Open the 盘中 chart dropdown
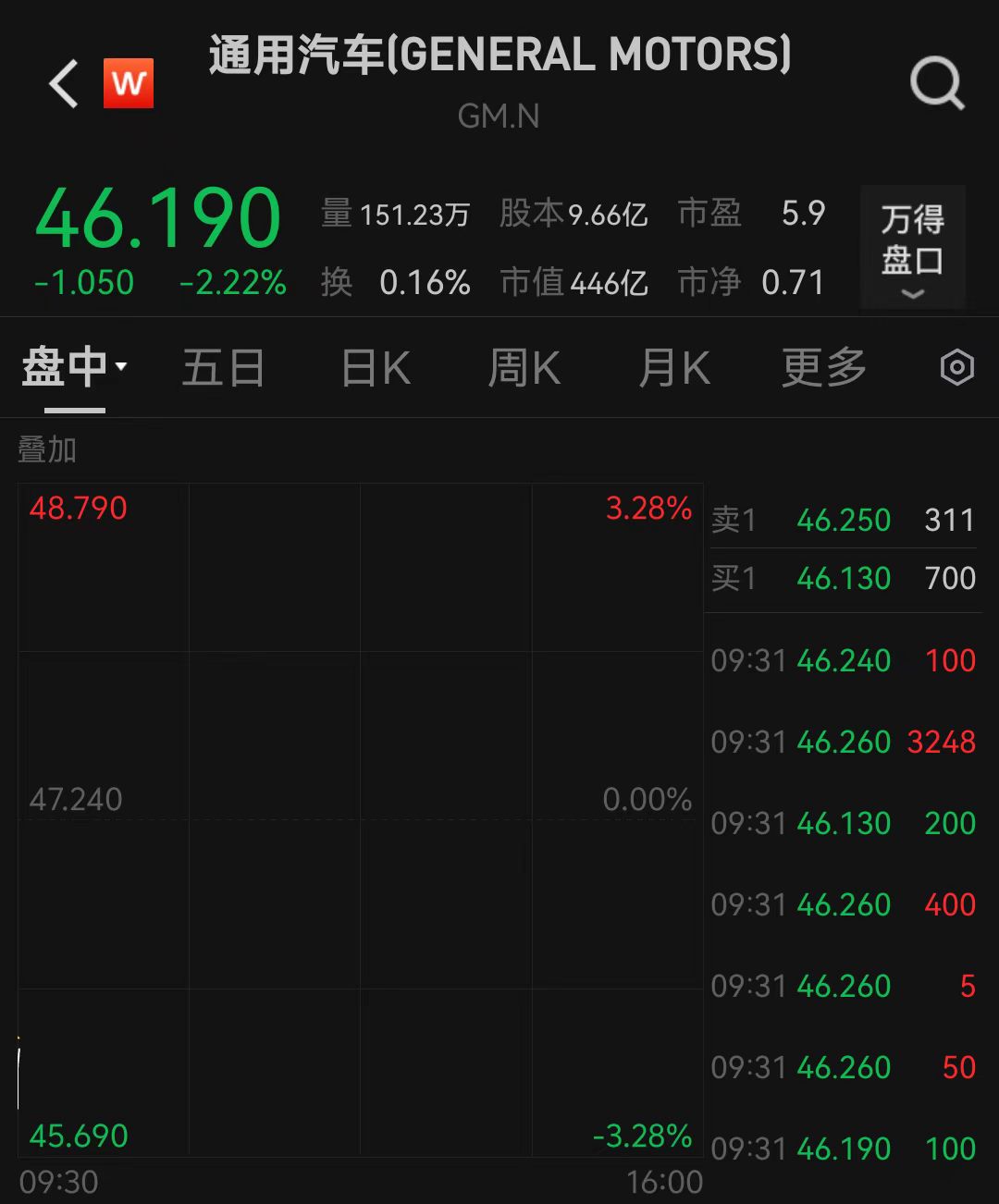The image size is (999, 1204). pos(74,368)
